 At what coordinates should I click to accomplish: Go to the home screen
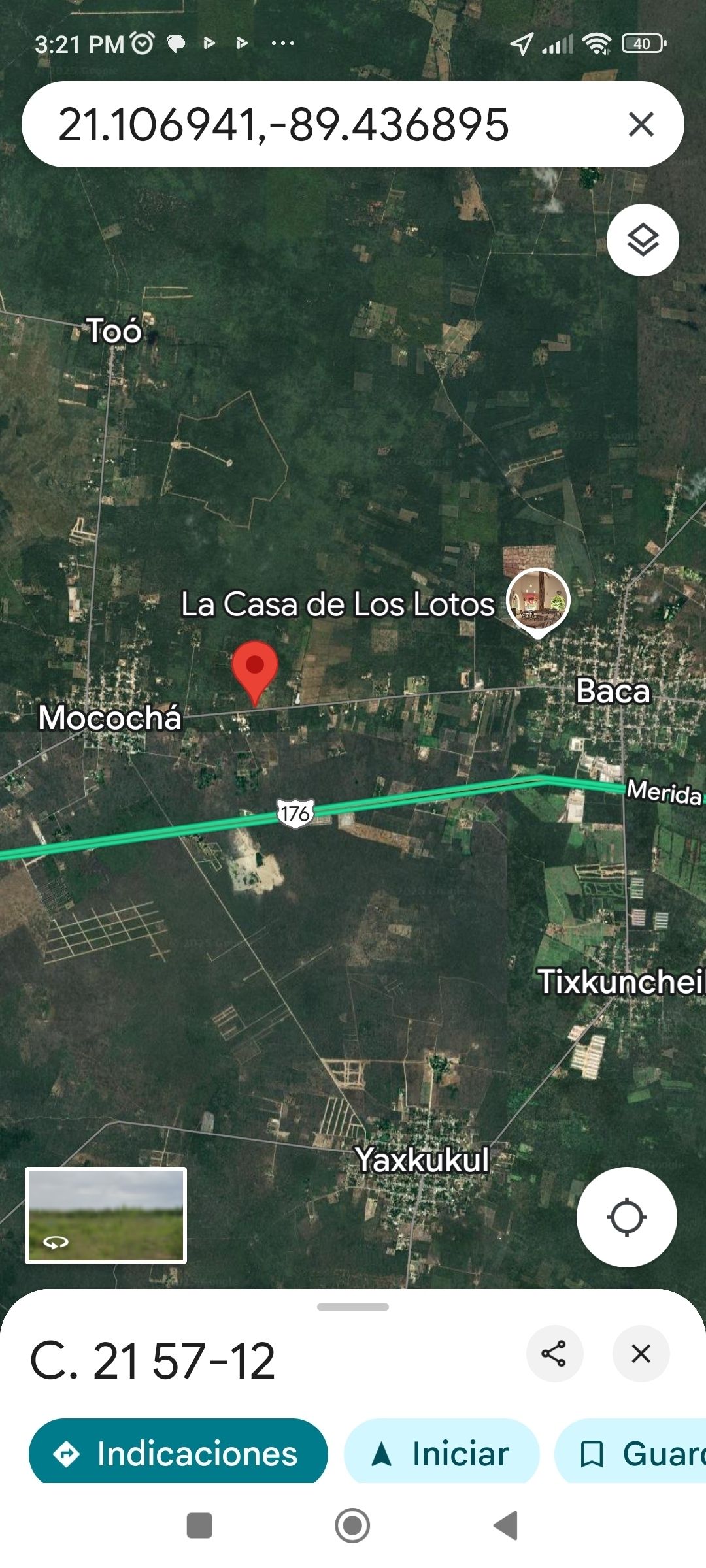click(x=352, y=1526)
